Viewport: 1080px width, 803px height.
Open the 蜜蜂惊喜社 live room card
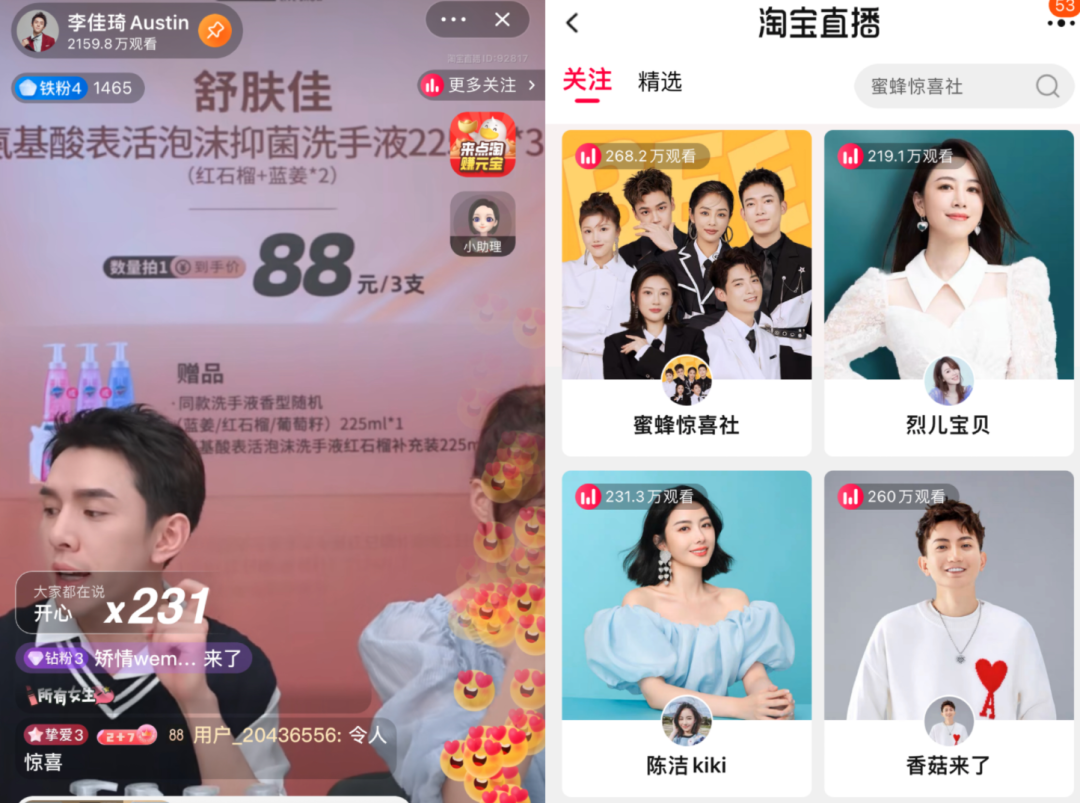pyautogui.click(x=686, y=292)
